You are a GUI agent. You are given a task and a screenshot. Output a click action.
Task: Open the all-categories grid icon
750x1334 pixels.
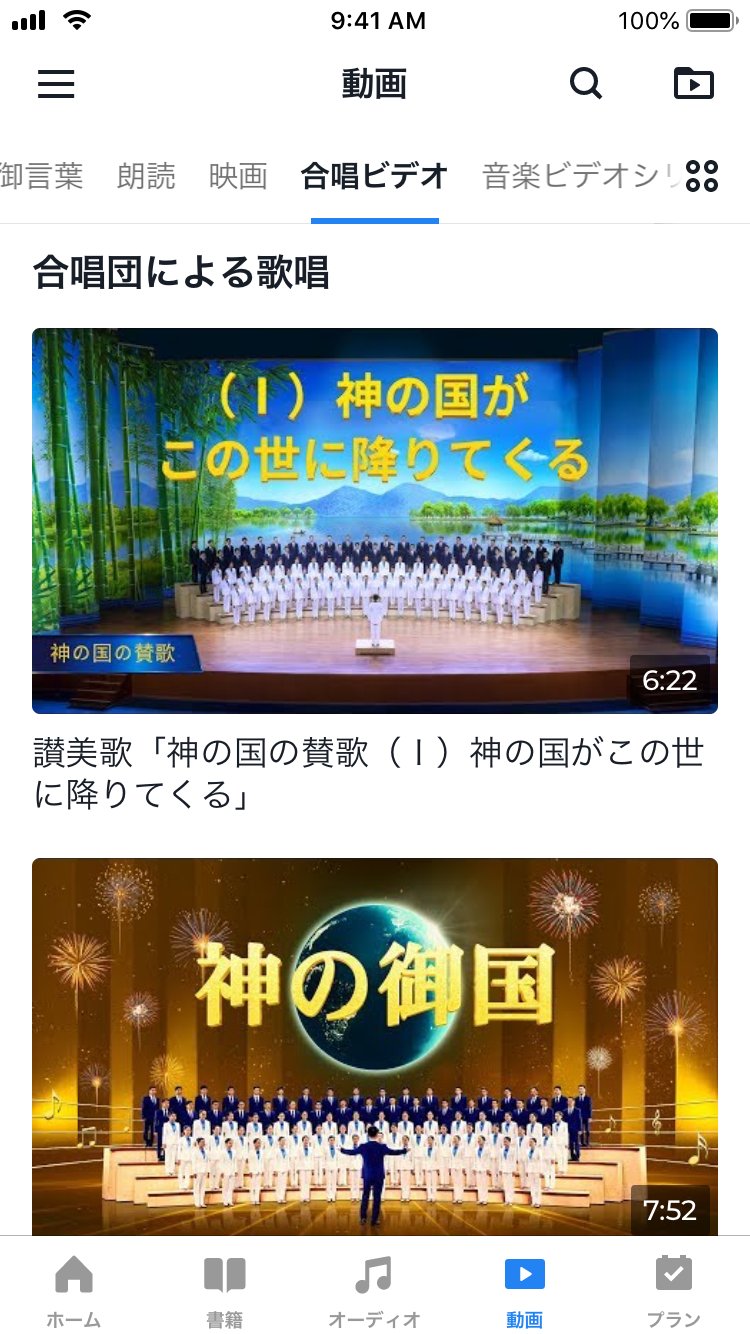pos(702,177)
